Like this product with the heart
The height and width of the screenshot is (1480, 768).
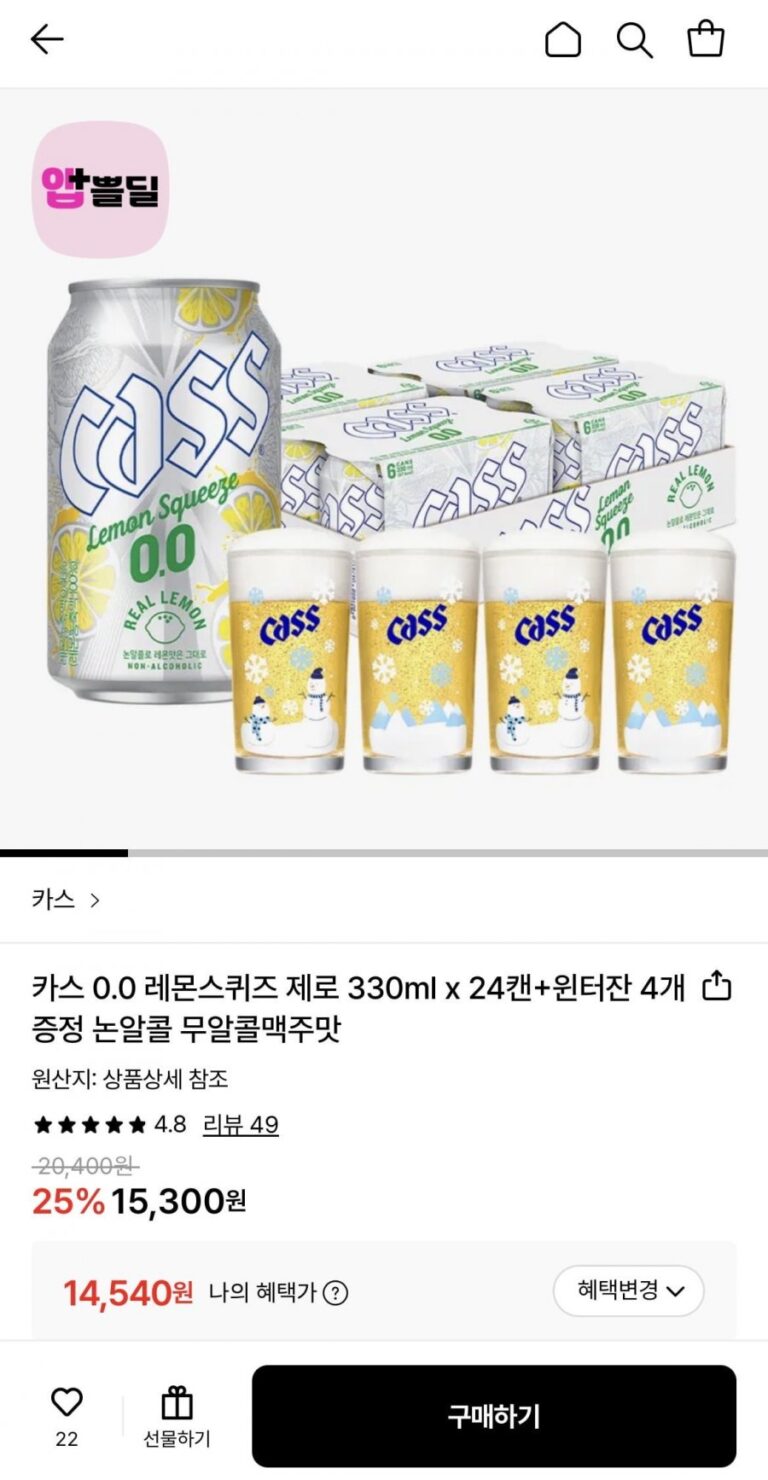click(x=66, y=1403)
